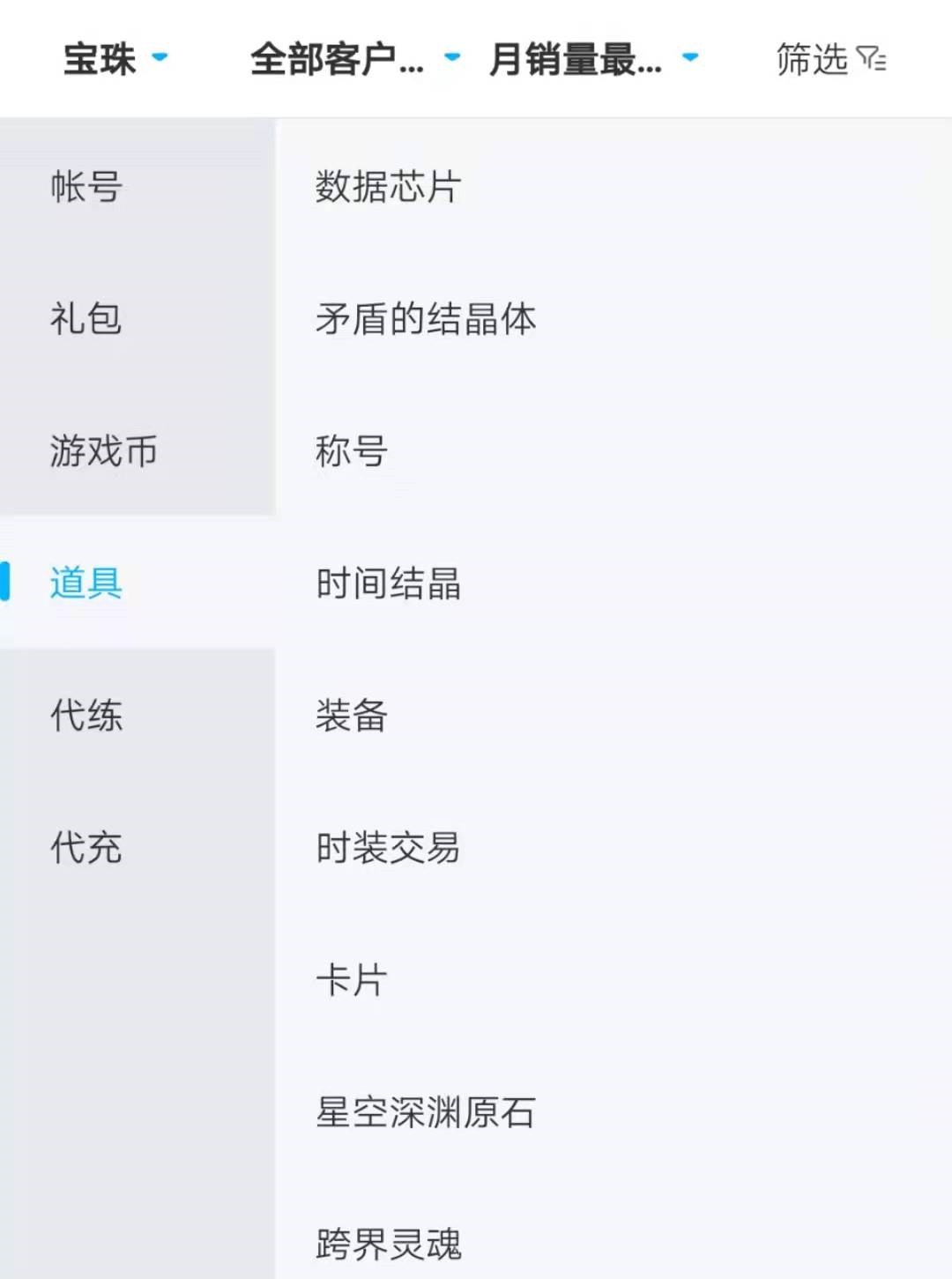The width and height of the screenshot is (952, 1279).
Task: Choose 数据芯片 from the list
Action: click(x=388, y=187)
